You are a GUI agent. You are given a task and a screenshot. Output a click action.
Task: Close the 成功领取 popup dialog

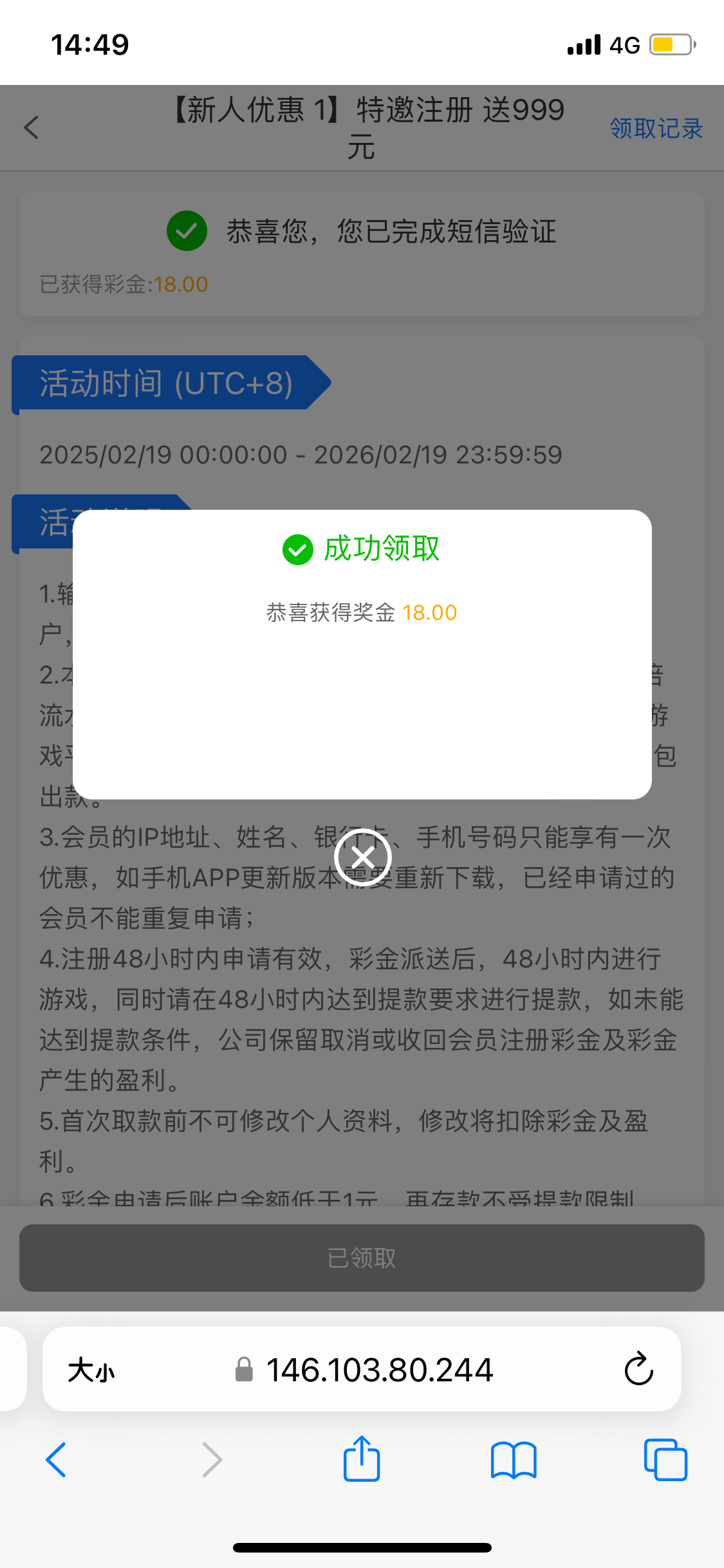[362, 857]
